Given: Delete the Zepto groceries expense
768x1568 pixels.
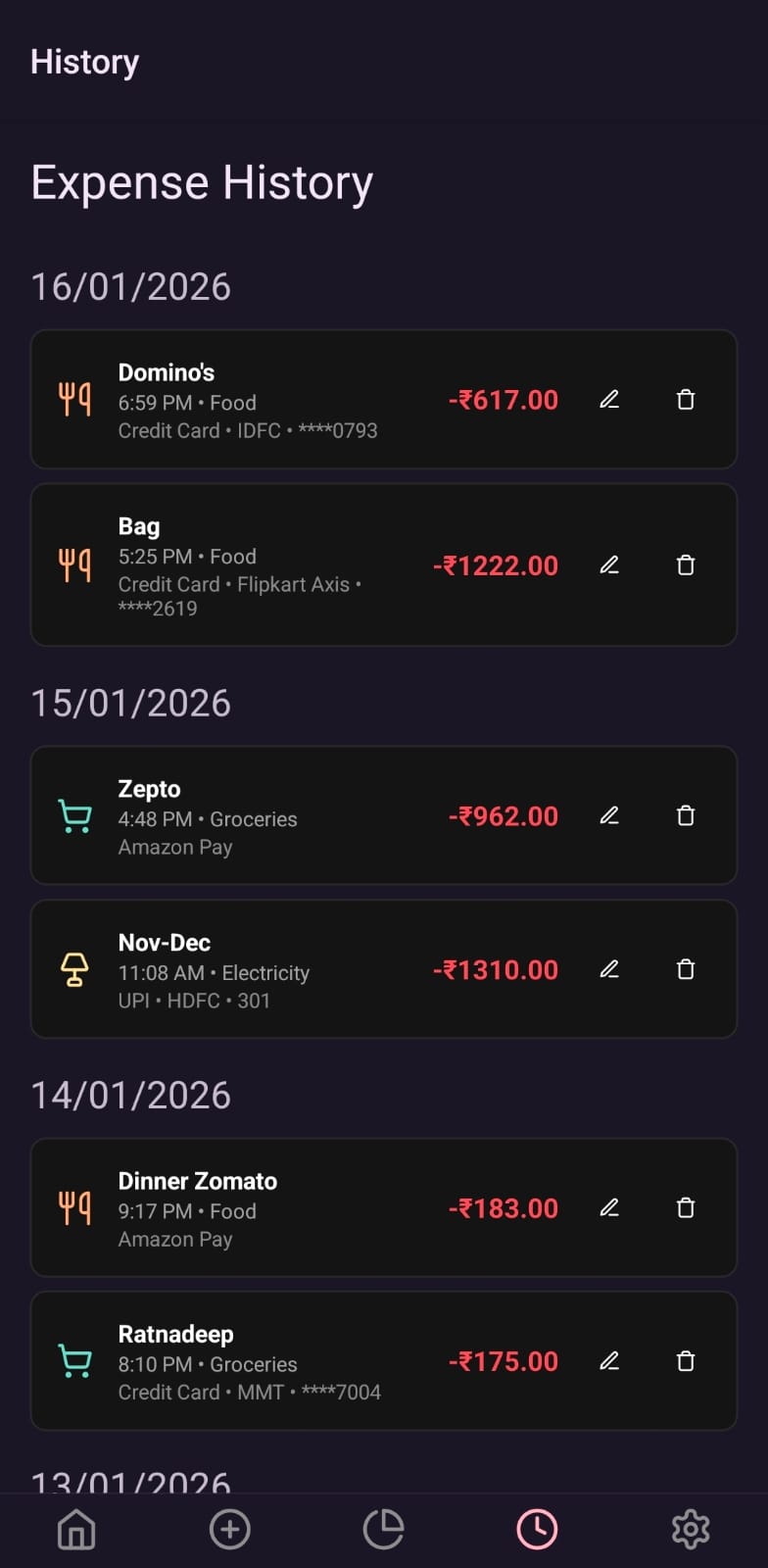Looking at the screenshot, I should pos(686,815).
